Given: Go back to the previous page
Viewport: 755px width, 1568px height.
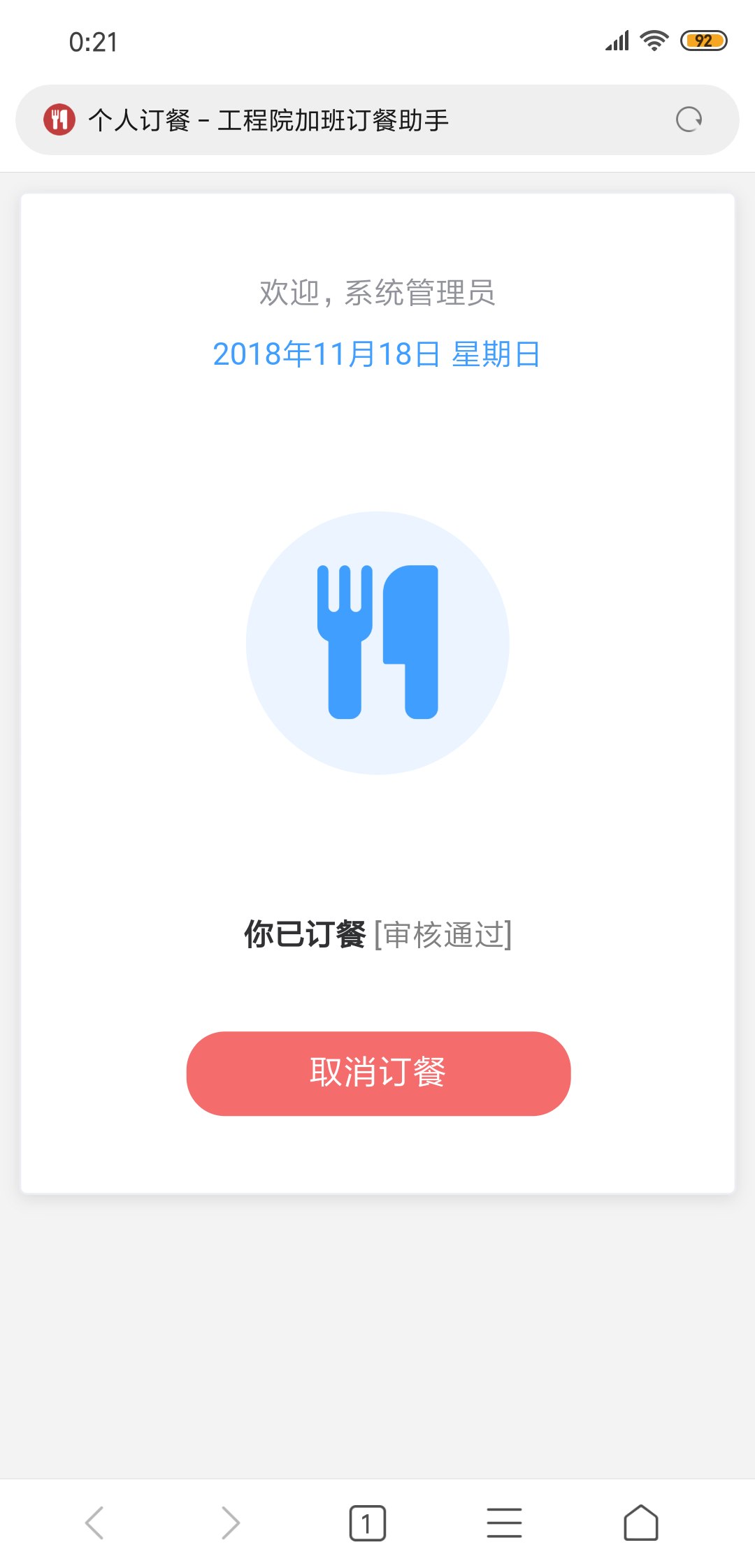Looking at the screenshot, I should [x=94, y=1523].
